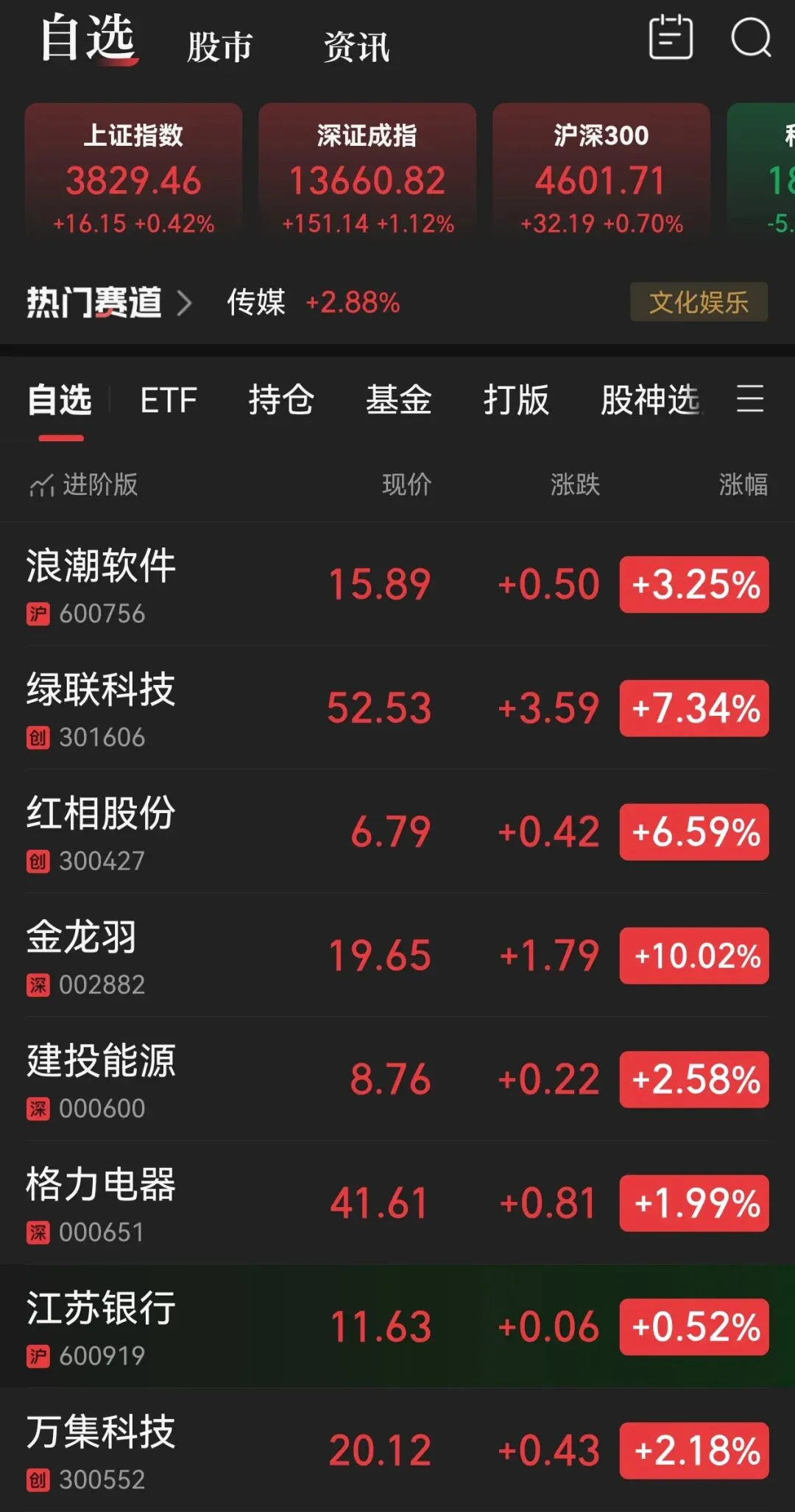This screenshot has width=795, height=1512.
Task: Sort list by 涨幅 column
Action: 743,485
